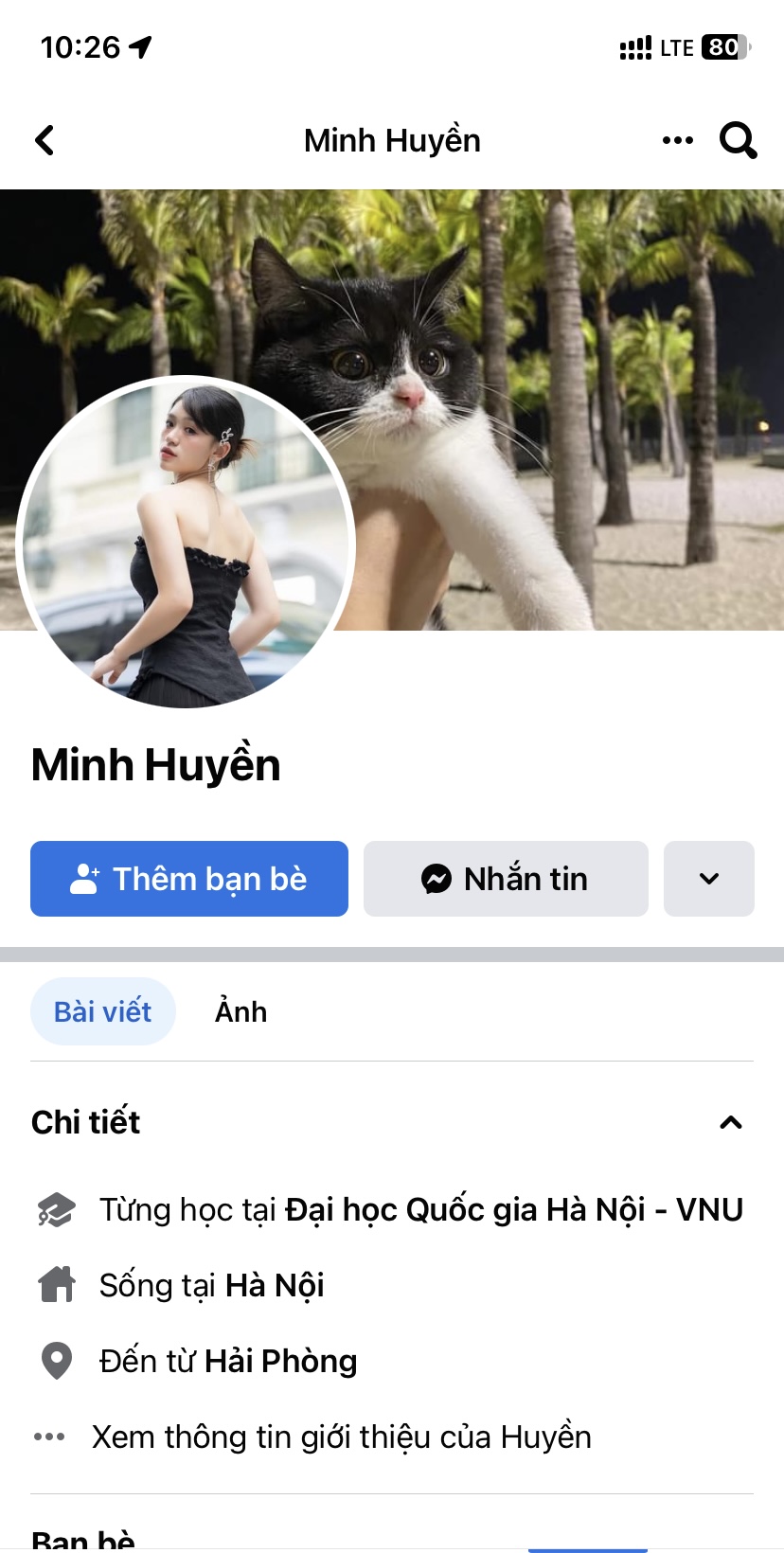The width and height of the screenshot is (784, 1553).
Task: Open the more actions dropdown arrow
Action: 708,879
